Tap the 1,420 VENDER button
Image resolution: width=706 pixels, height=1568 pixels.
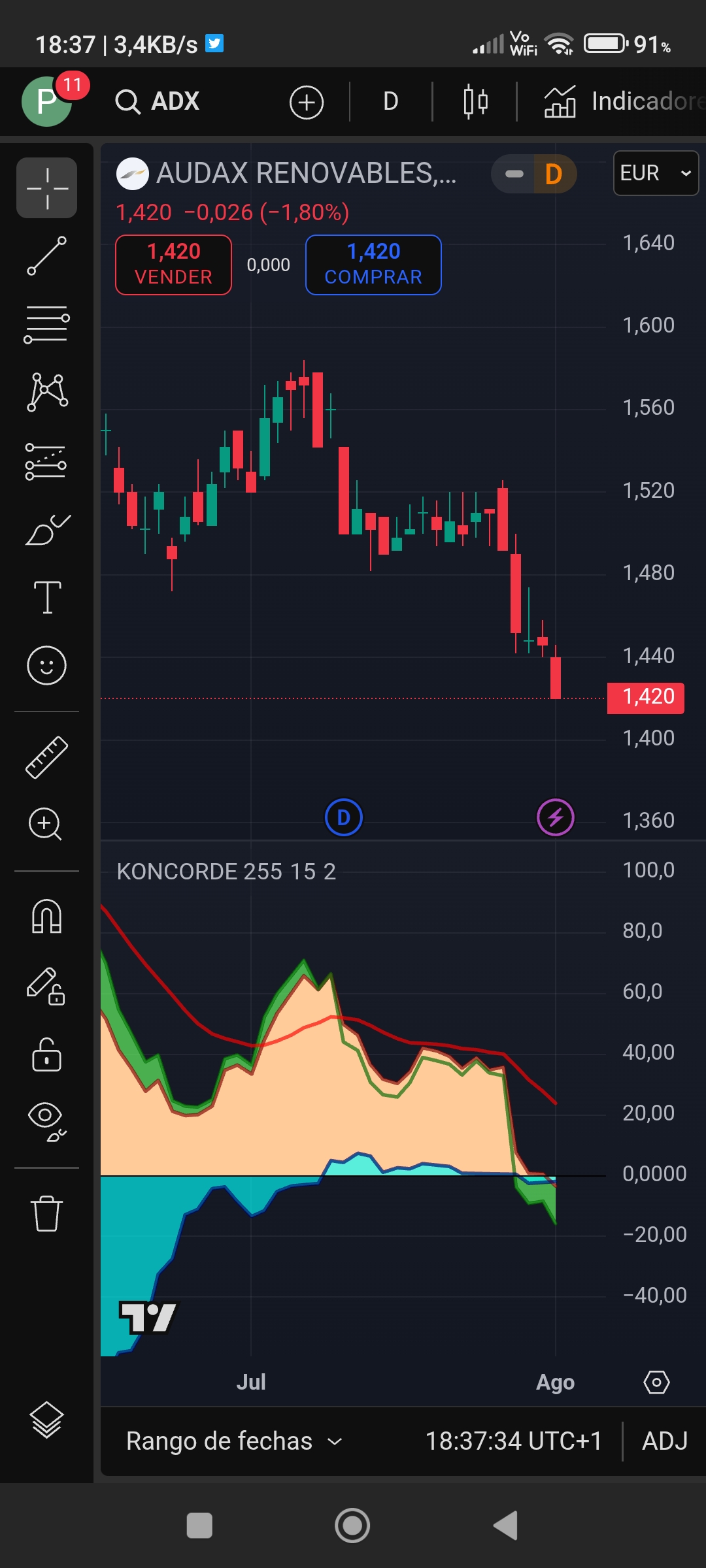(x=174, y=265)
